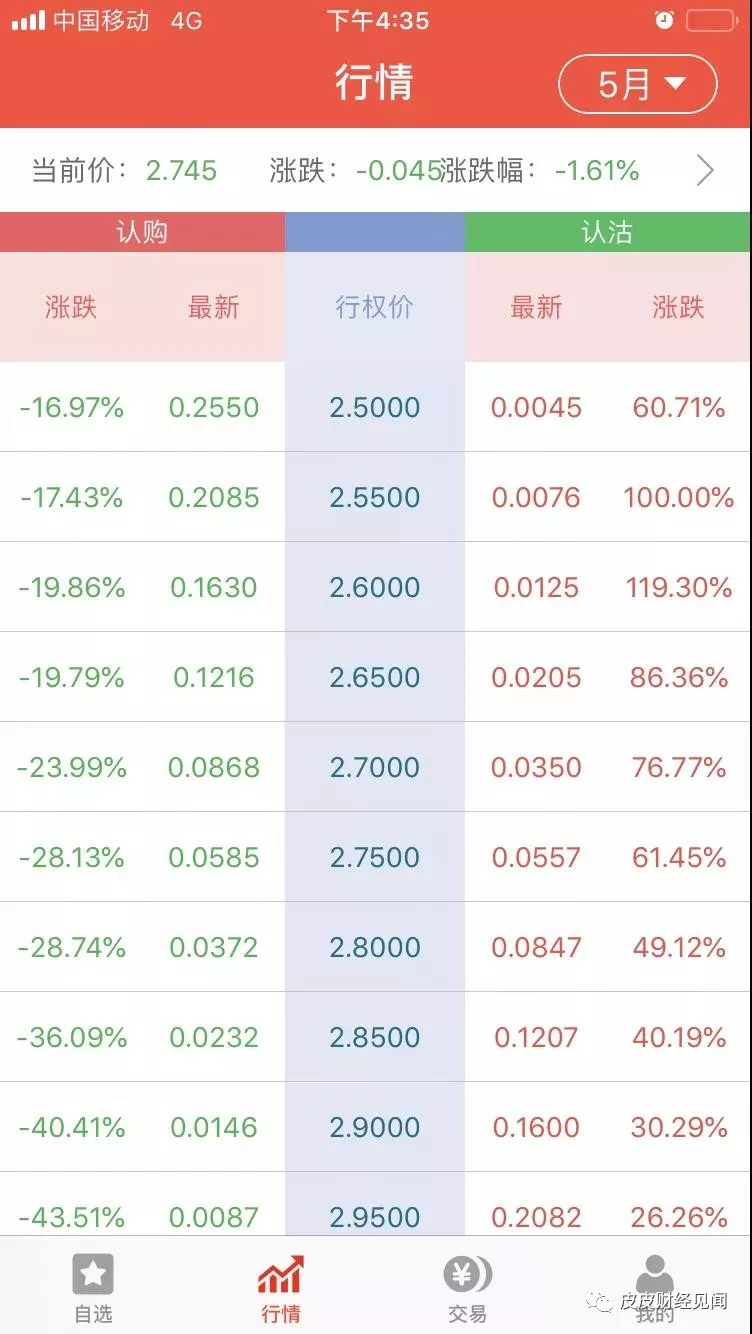Open the option row with strike 2.9000

pyautogui.click(x=375, y=1127)
